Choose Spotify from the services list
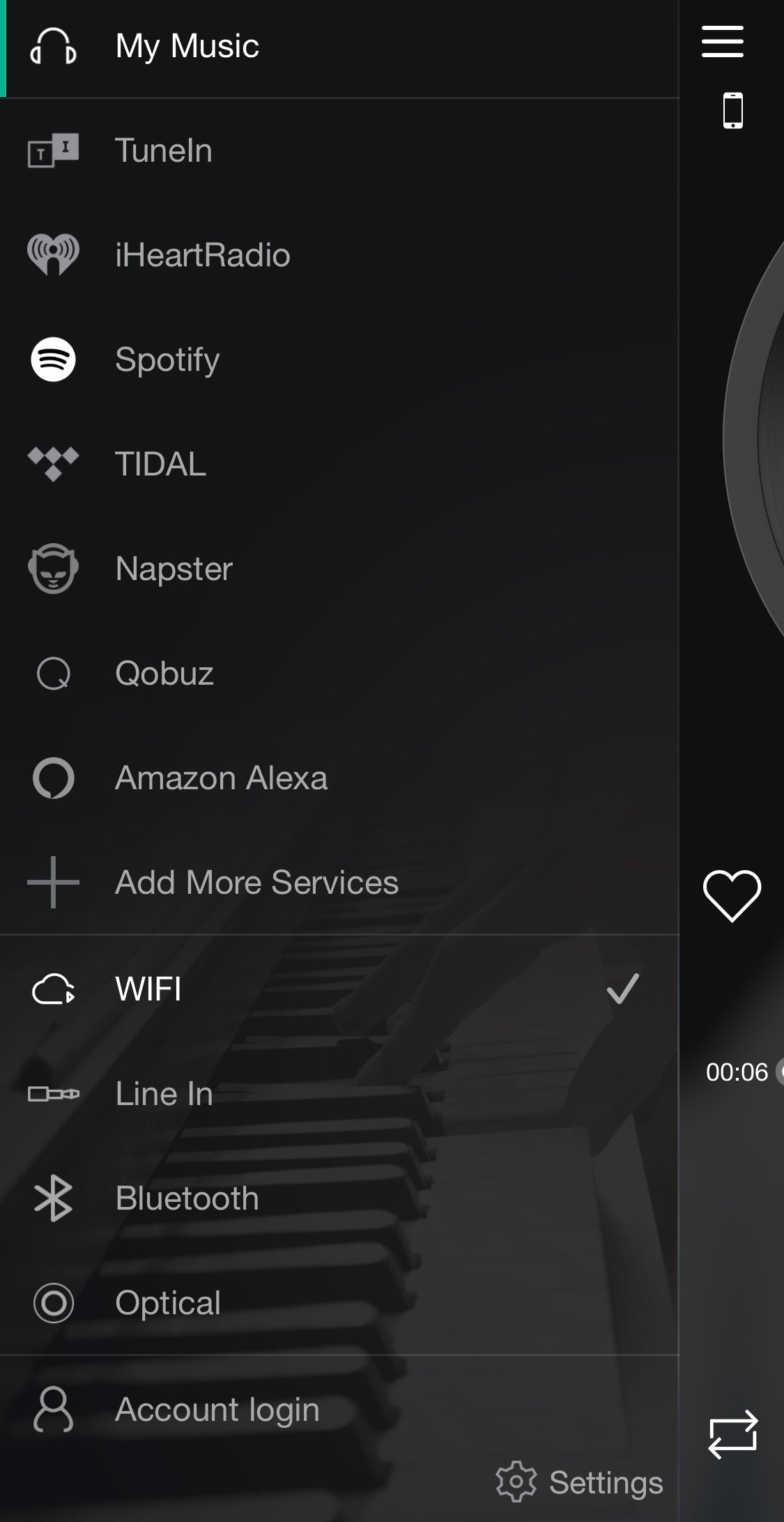The image size is (784, 1522). click(339, 360)
